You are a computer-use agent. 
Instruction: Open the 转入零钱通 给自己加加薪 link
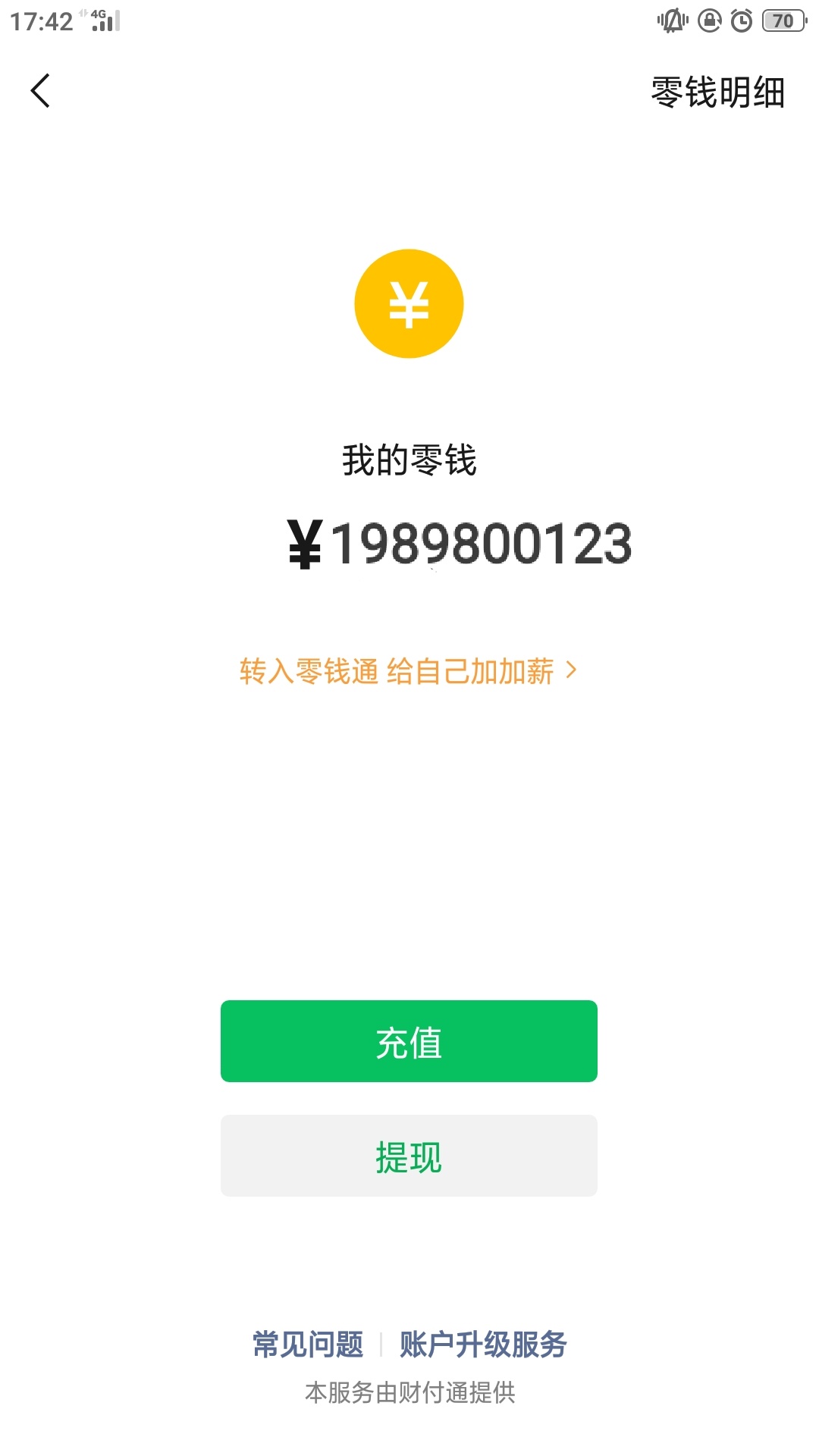[408, 671]
